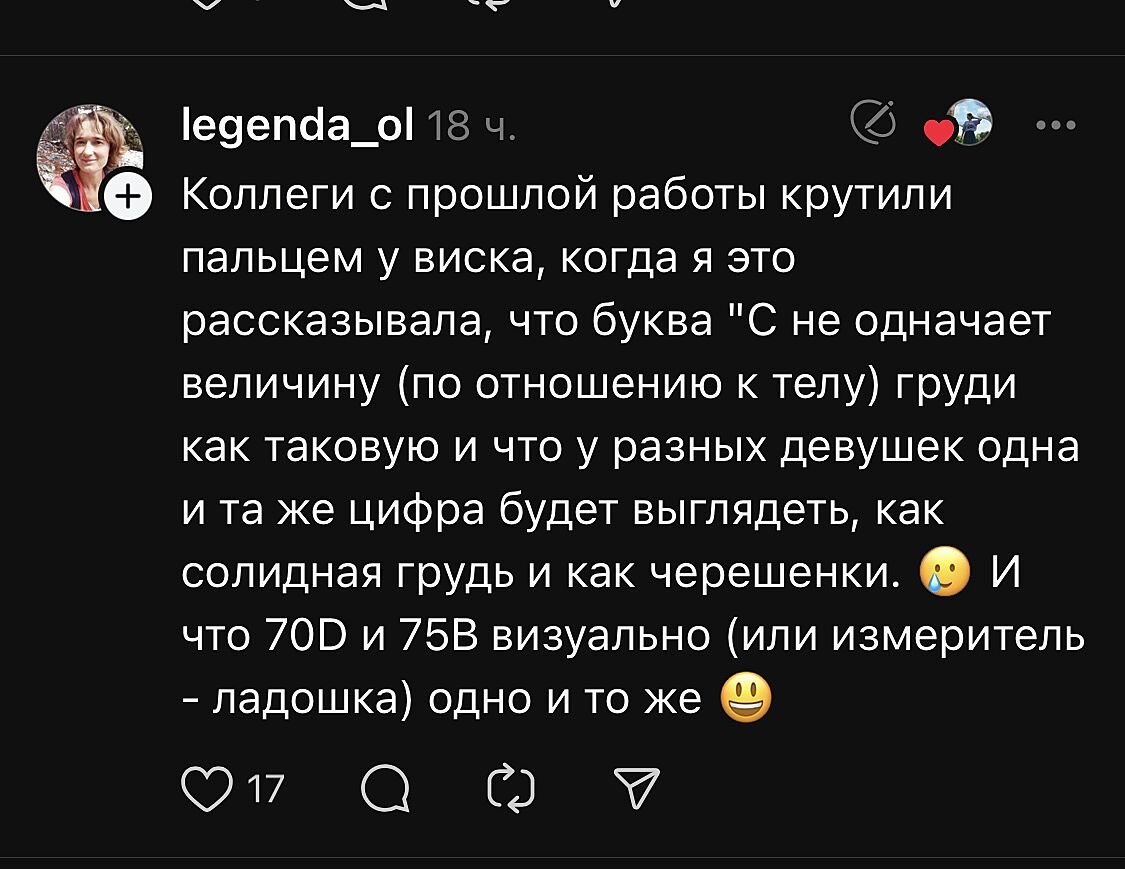
Task: Like the post by legenda_ol
Action: [x=204, y=792]
